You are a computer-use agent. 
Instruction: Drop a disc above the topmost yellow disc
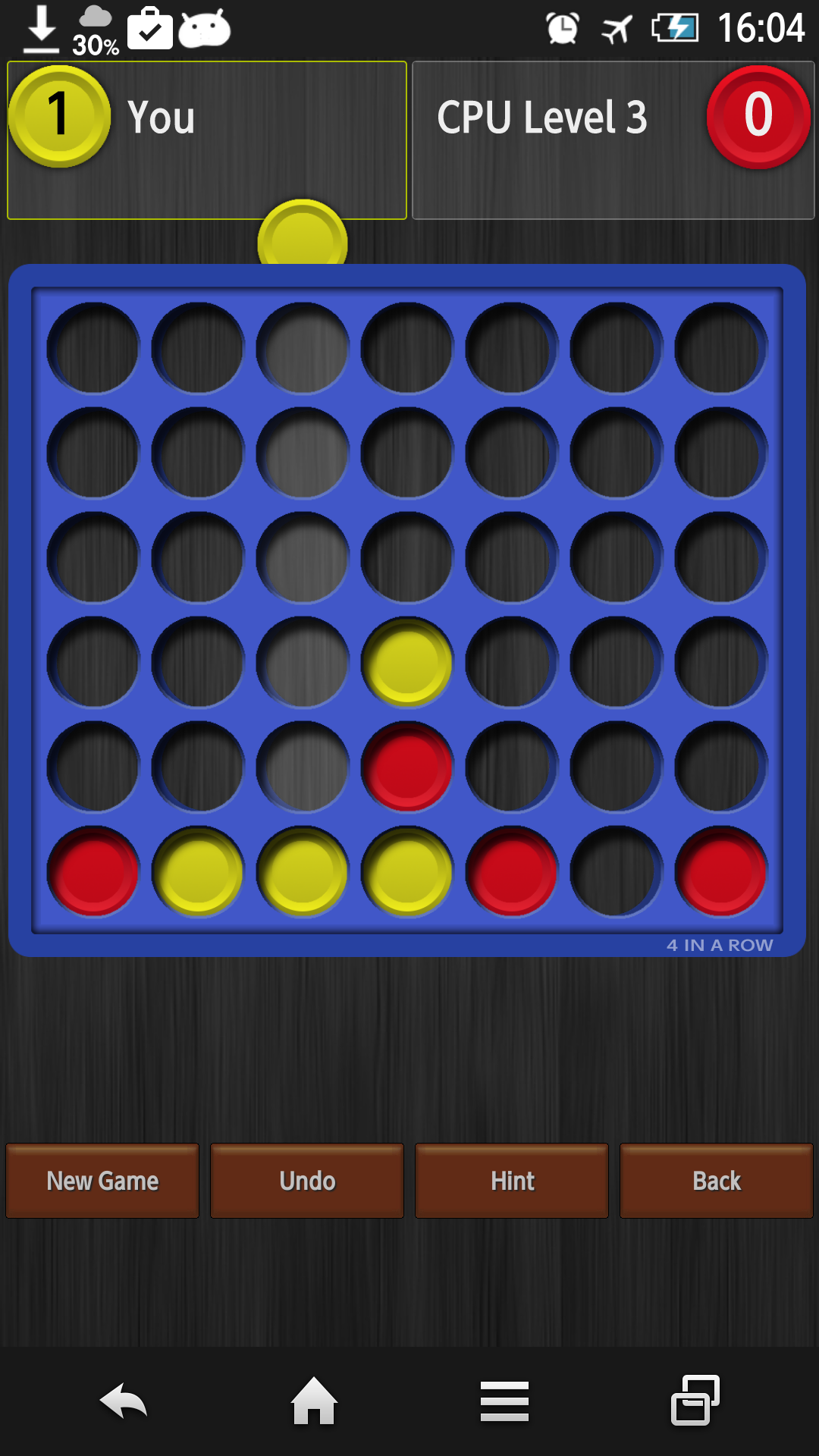click(x=407, y=558)
